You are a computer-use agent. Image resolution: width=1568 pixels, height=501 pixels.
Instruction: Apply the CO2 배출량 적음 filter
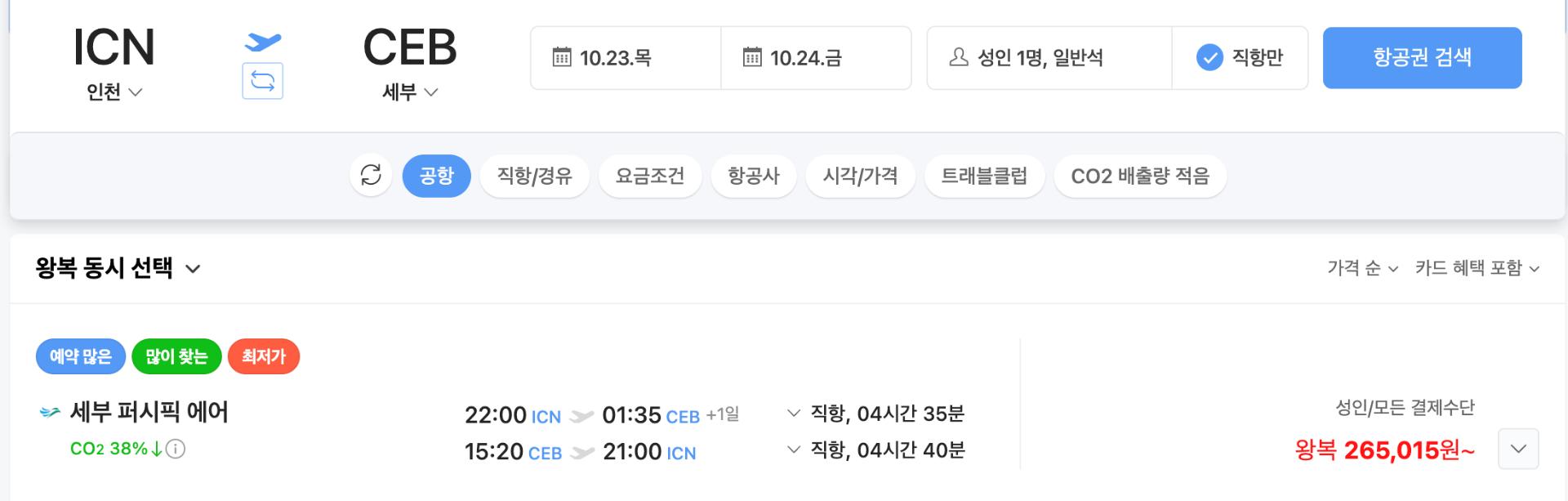[x=1140, y=176]
